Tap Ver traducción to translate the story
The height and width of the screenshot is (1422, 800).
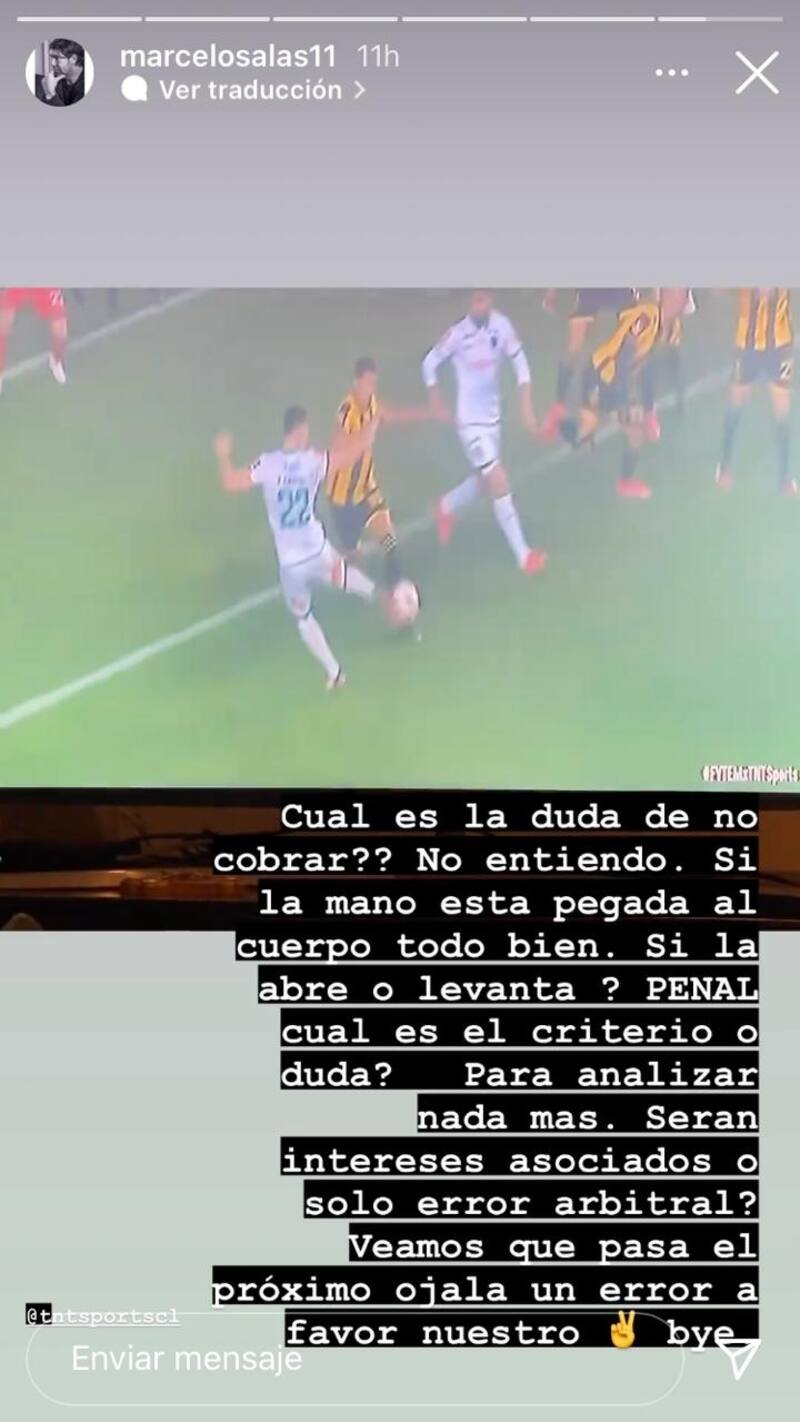[250, 90]
